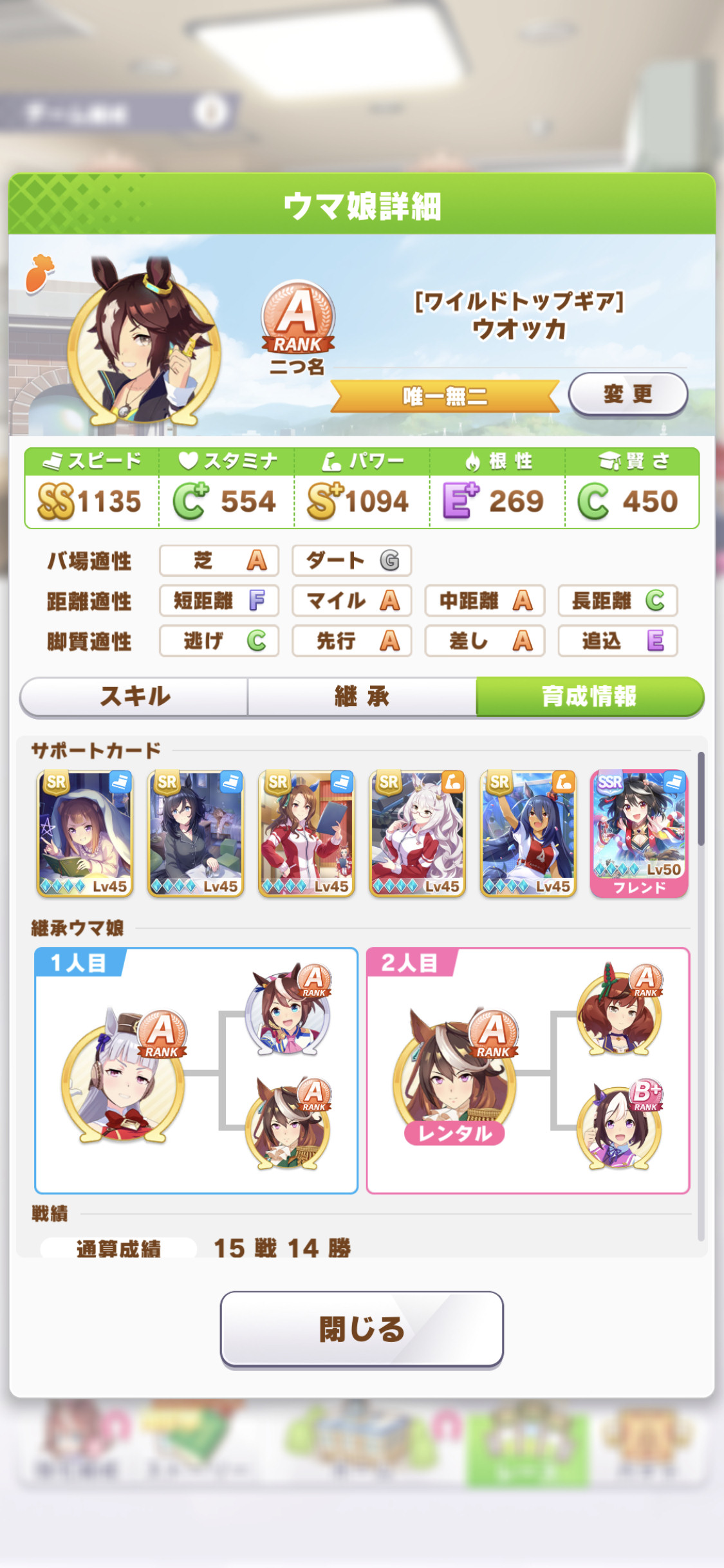Open the first SR support card under the blanket
Image resolution: width=724 pixels, height=1568 pixels.
85,834
